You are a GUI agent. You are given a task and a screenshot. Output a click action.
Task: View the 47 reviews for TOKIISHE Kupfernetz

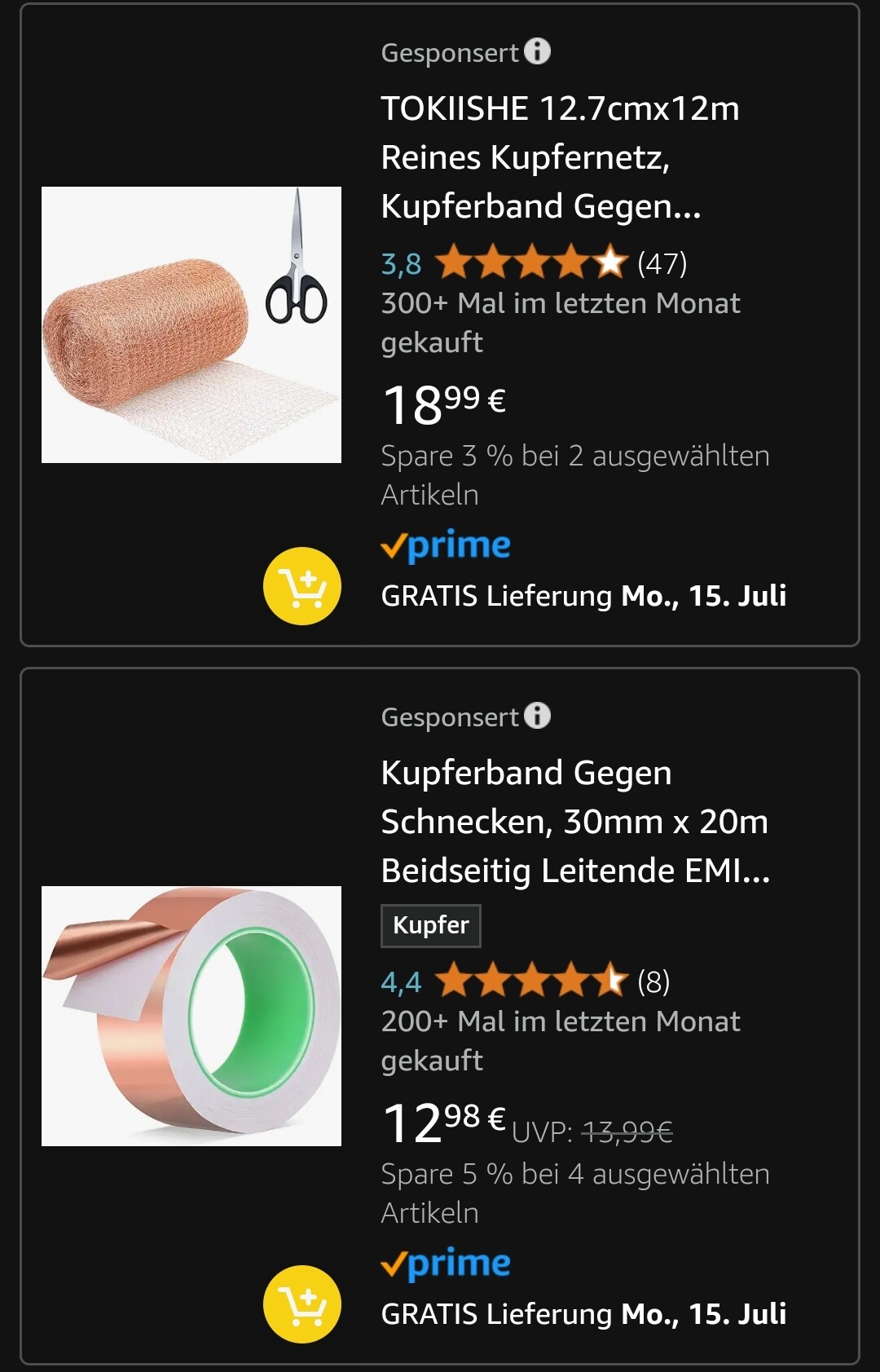[x=662, y=263]
